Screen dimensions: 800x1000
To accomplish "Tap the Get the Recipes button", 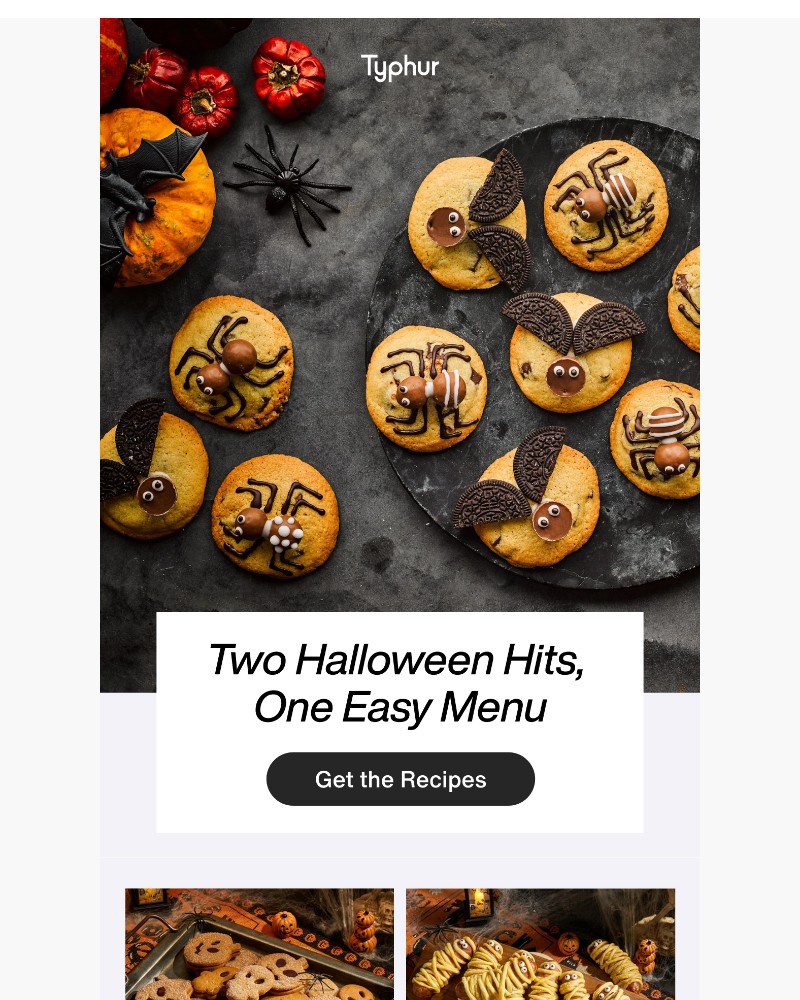I will click(x=400, y=779).
